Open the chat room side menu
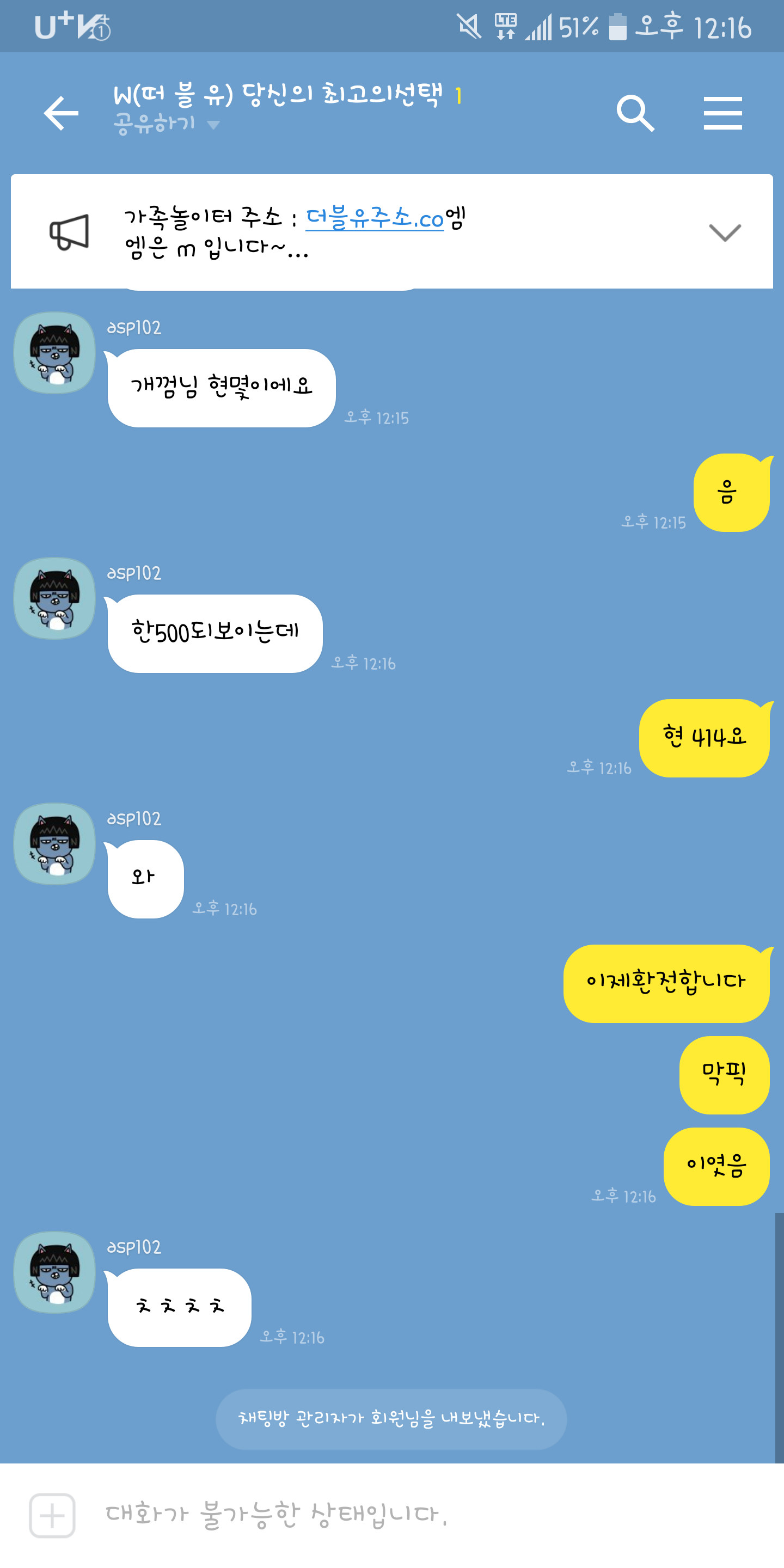 [722, 113]
